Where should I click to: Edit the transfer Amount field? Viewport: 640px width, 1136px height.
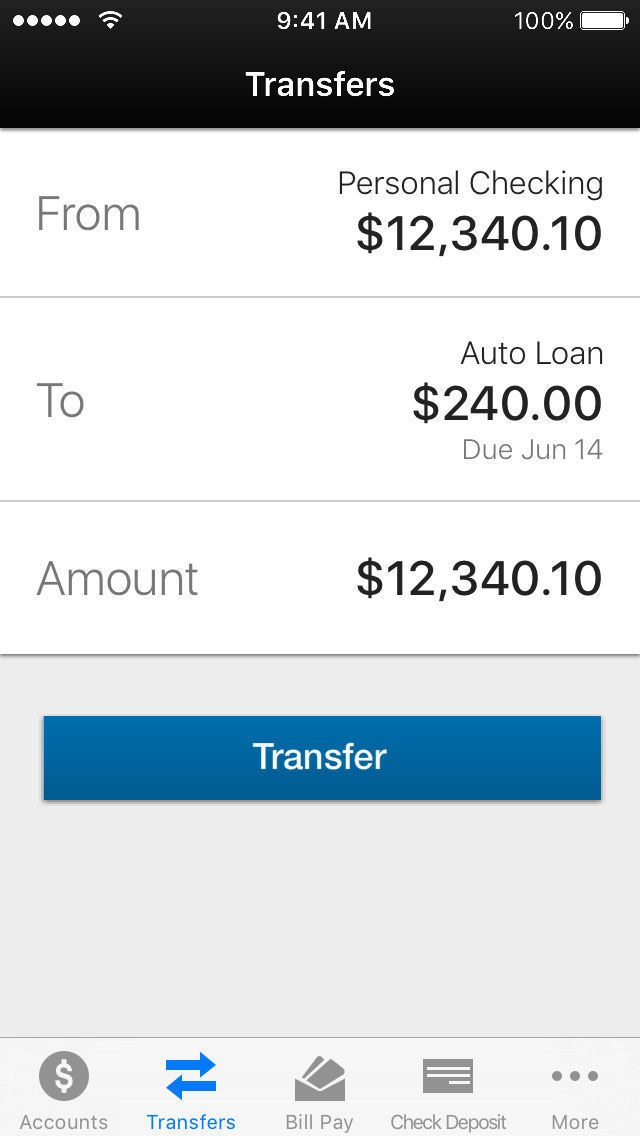pos(320,578)
